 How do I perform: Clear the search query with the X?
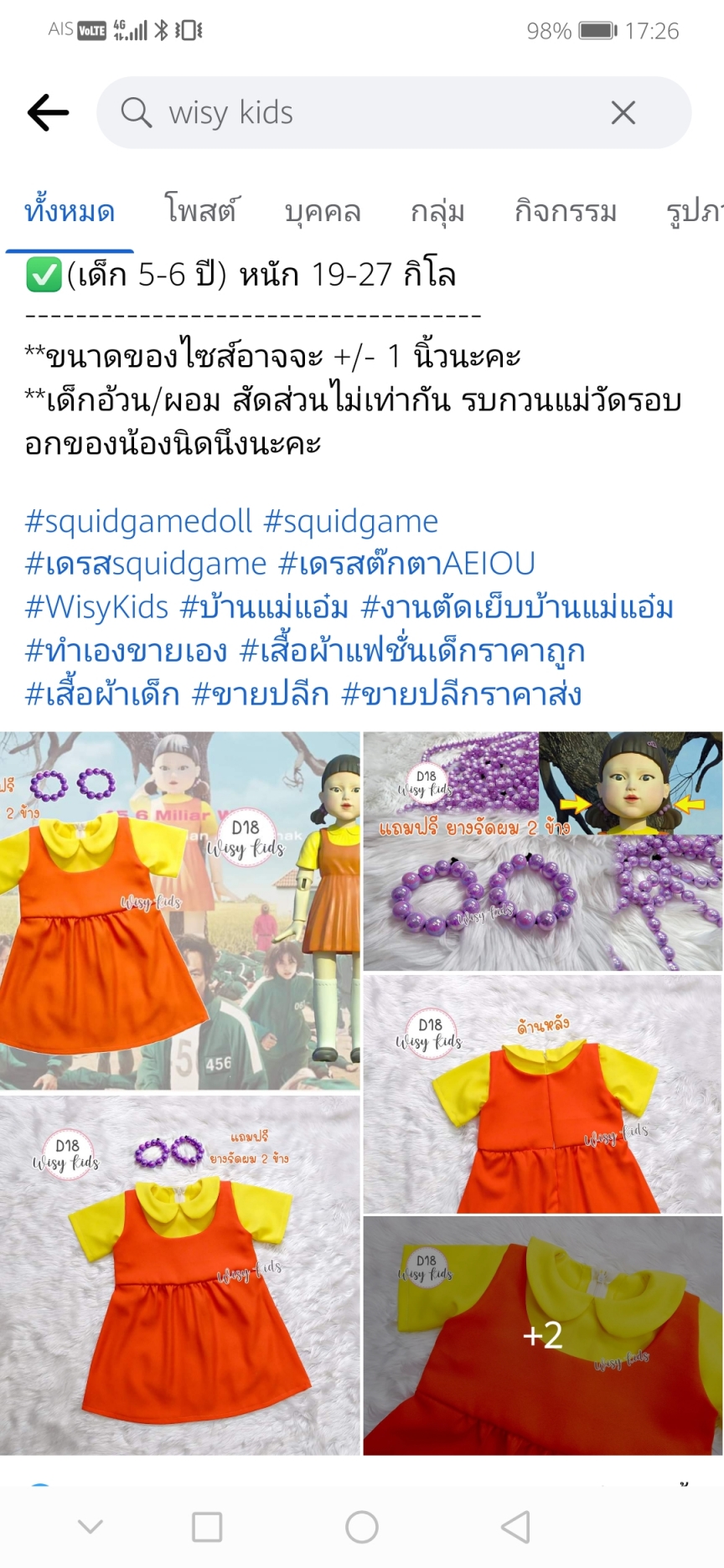click(623, 112)
